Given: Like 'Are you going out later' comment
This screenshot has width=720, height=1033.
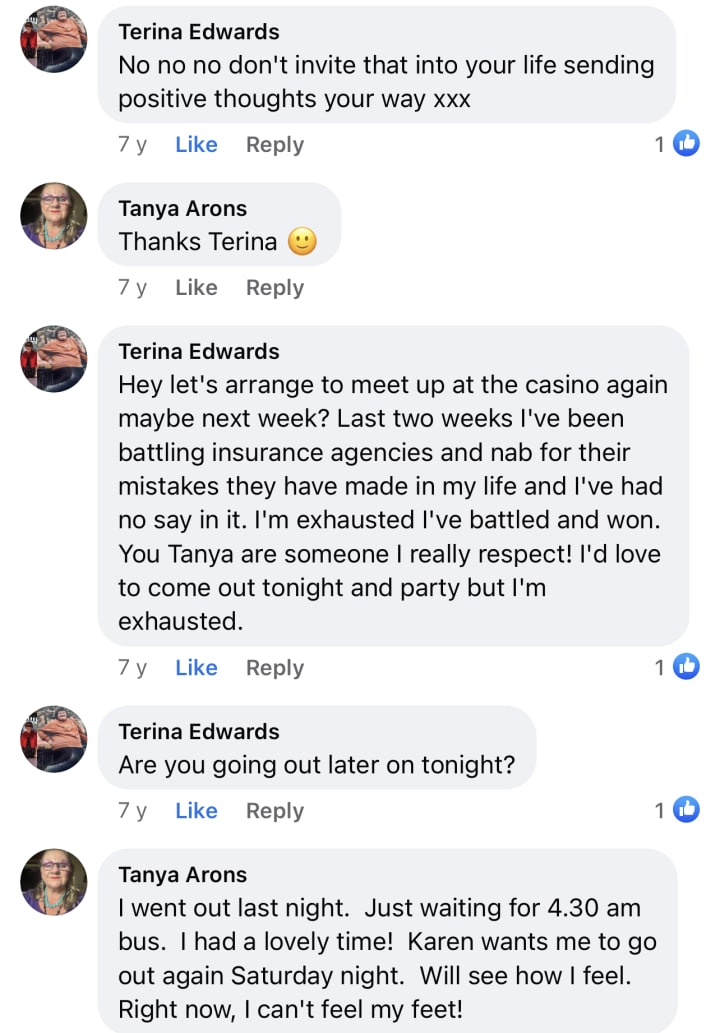Looking at the screenshot, I should coord(196,811).
